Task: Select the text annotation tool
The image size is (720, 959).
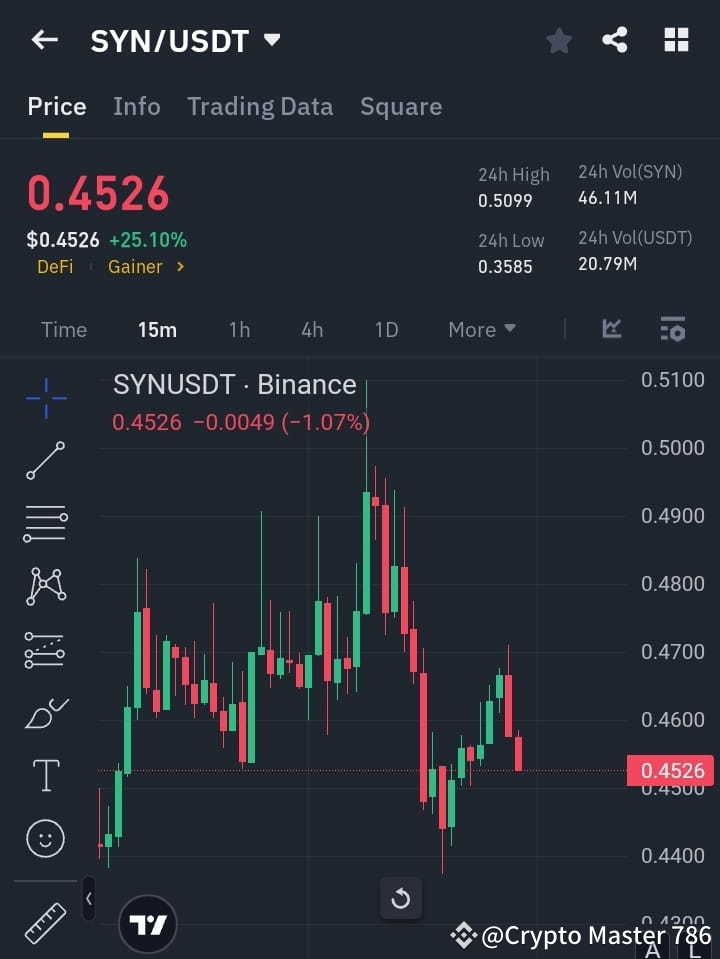Action: 45,775
